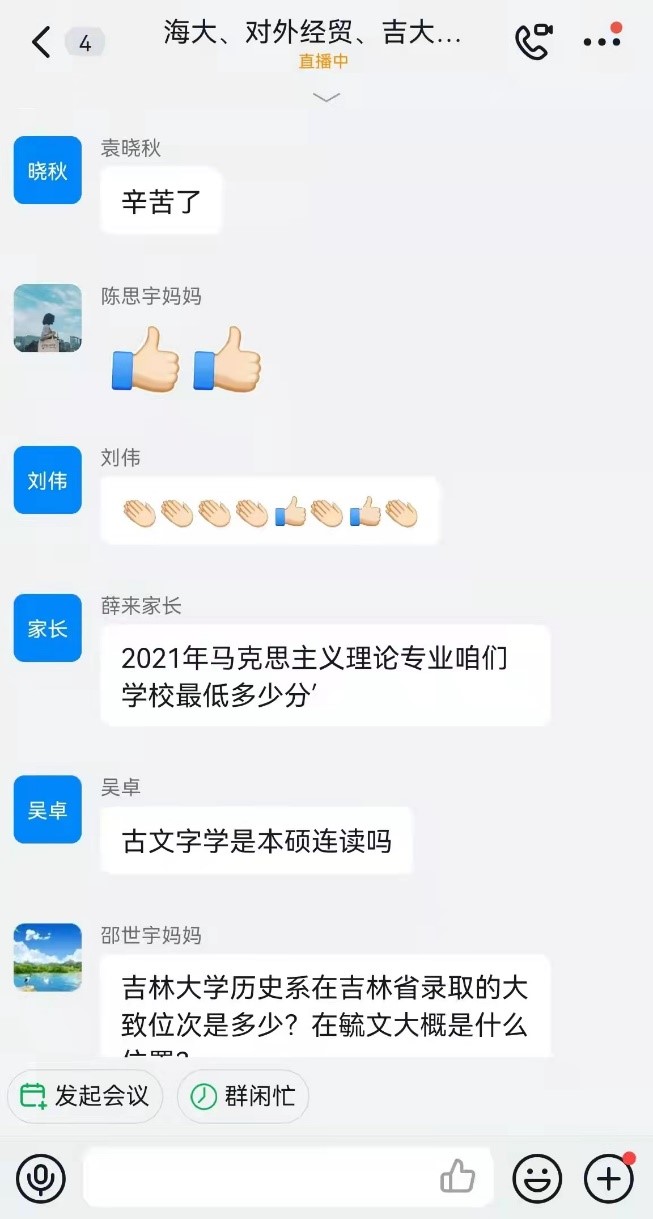Start a voice or video call
This screenshot has width=653, height=1219.
(x=533, y=42)
